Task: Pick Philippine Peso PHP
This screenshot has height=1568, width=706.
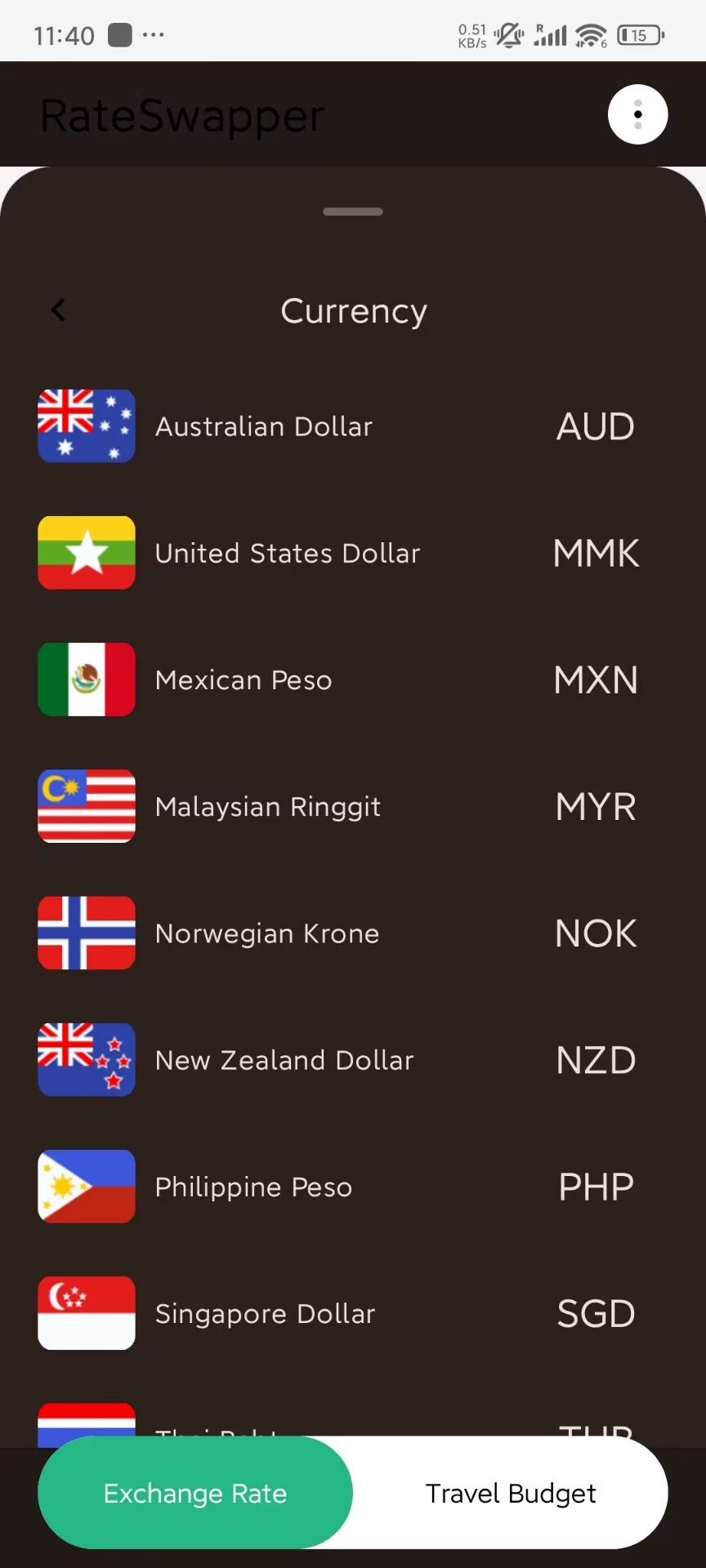Action: (353, 1186)
